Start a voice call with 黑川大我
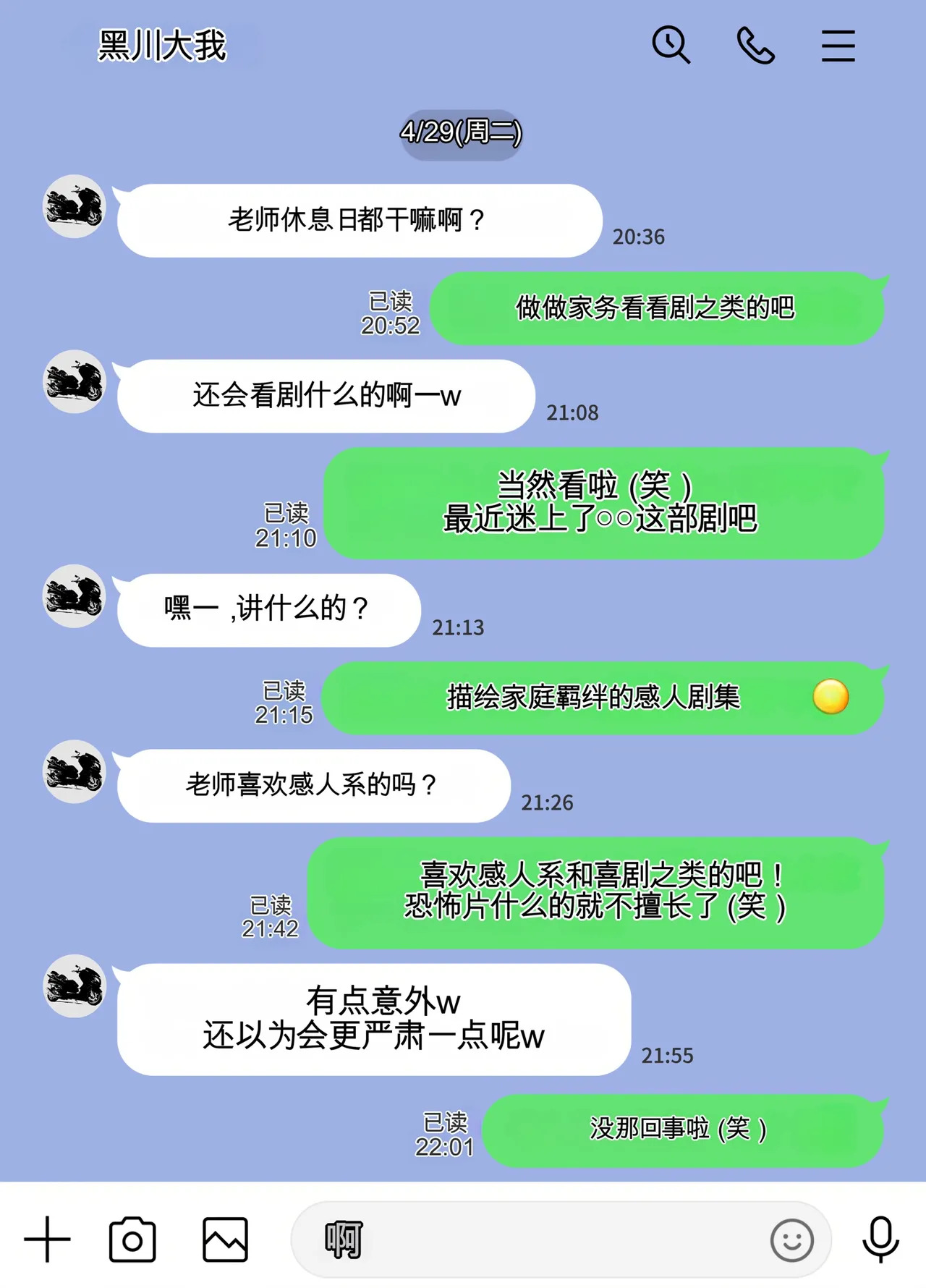The height and width of the screenshot is (1288, 926). tap(755, 46)
